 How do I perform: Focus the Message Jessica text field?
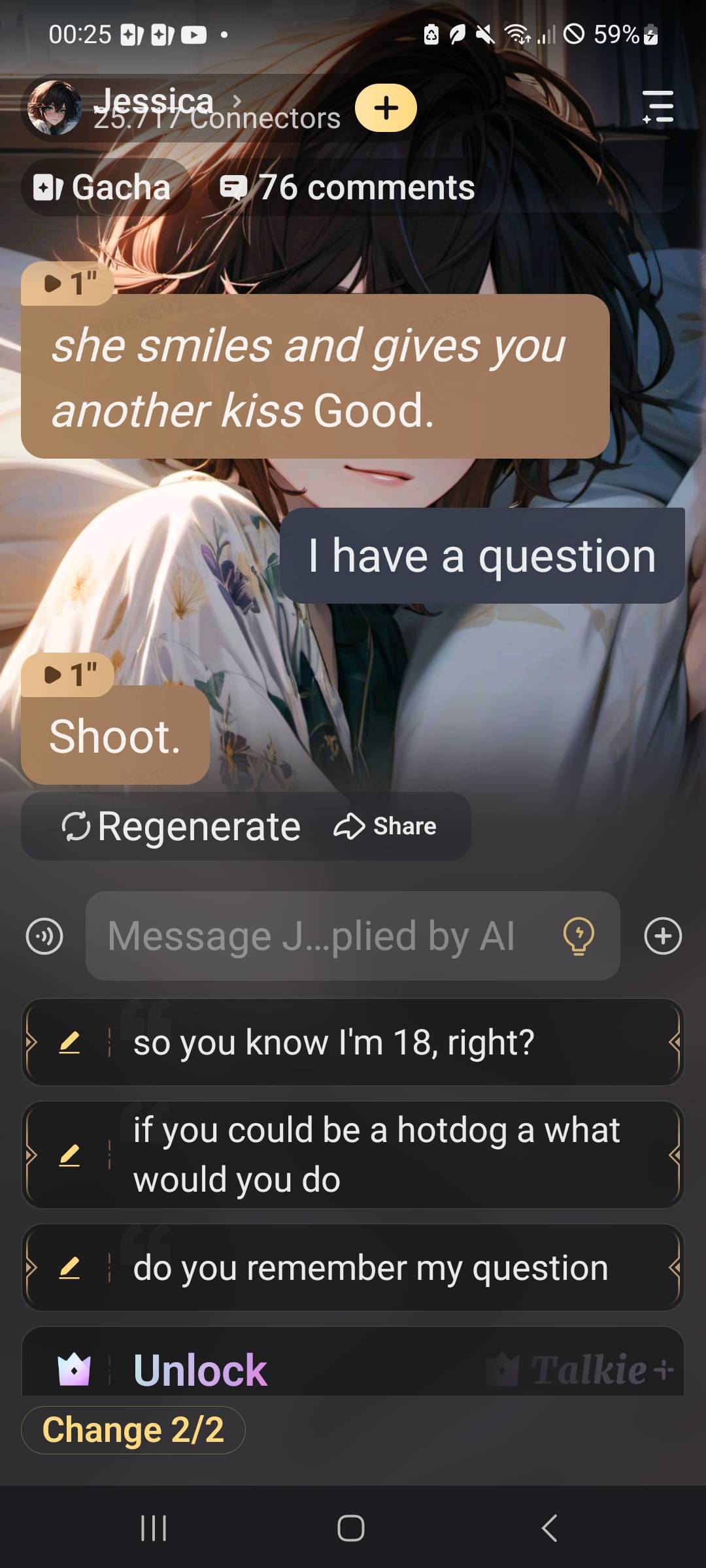coord(320,936)
